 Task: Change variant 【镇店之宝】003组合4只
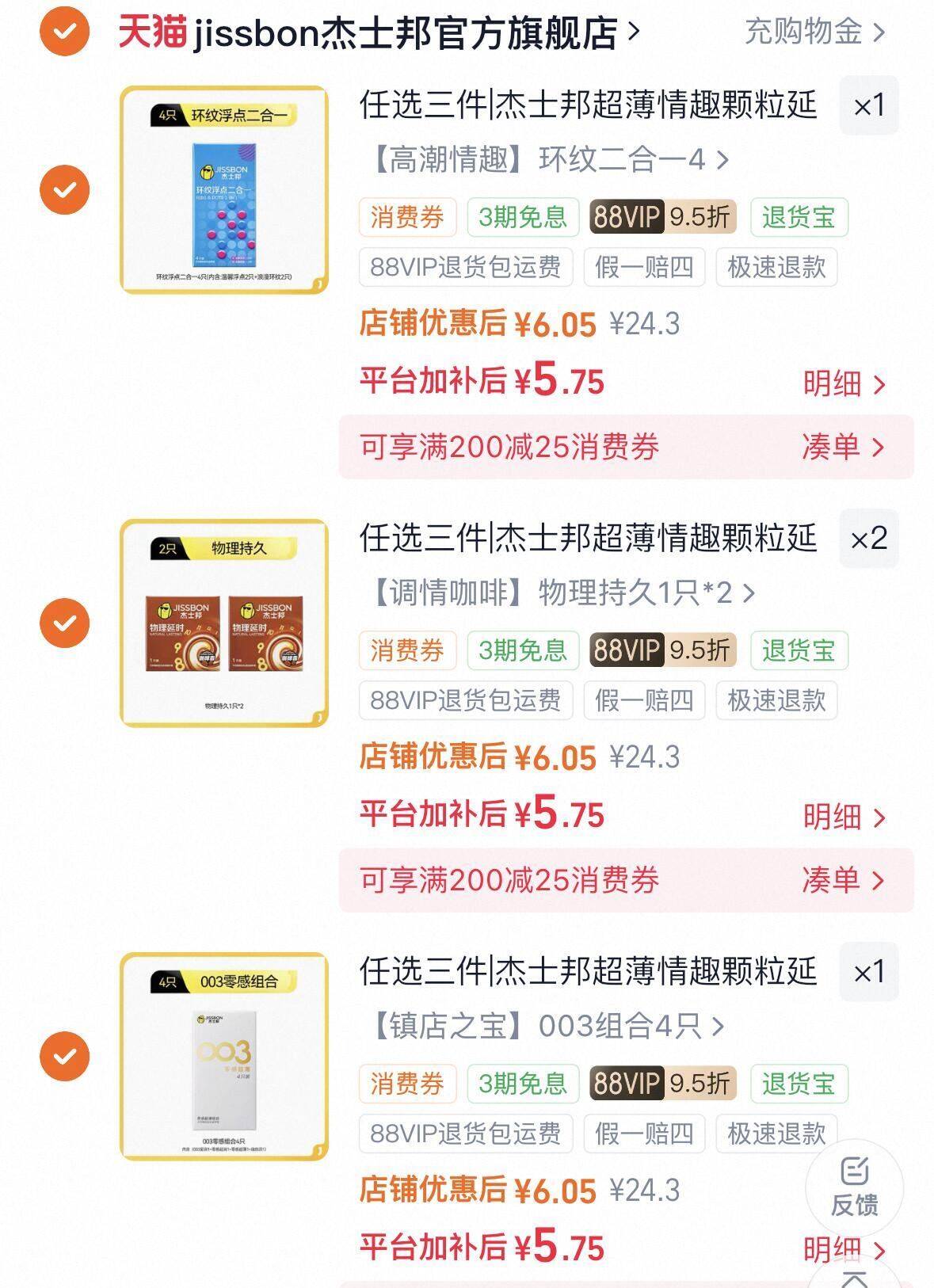click(x=547, y=1027)
